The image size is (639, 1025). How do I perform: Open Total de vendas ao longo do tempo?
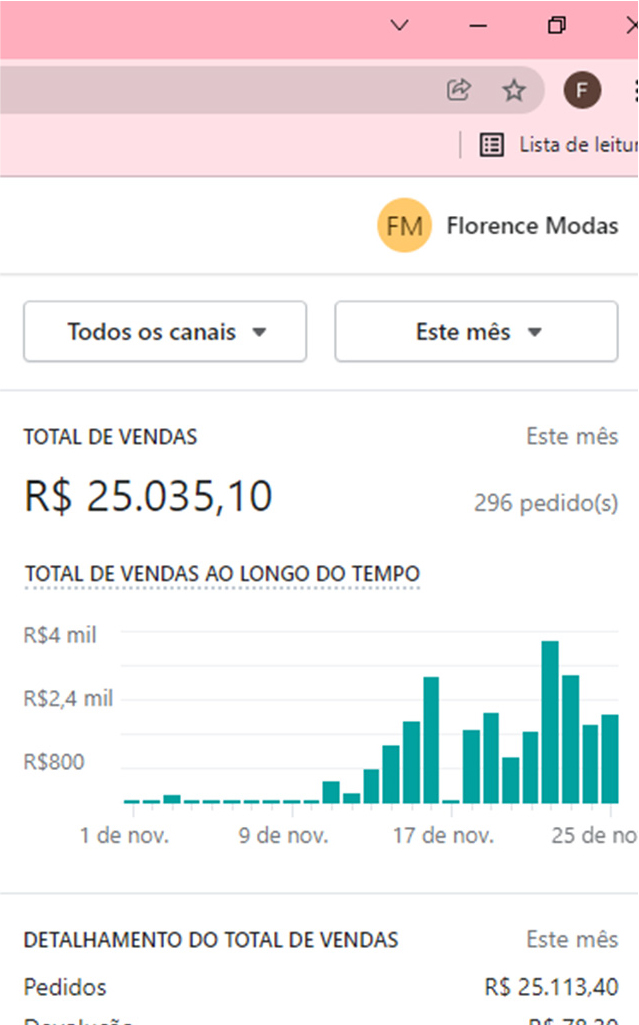tap(222, 574)
